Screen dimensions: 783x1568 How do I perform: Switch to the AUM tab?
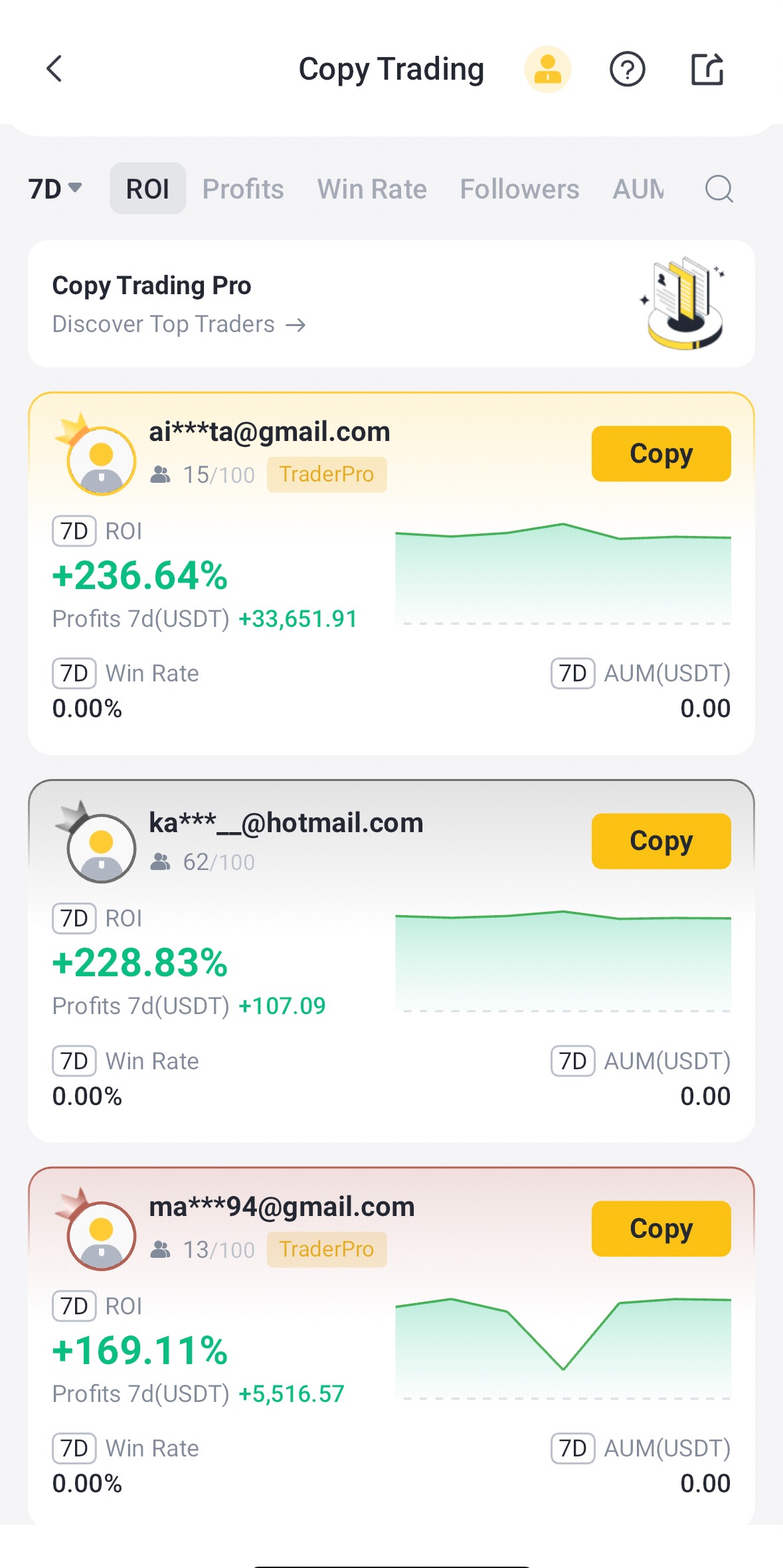(x=638, y=189)
